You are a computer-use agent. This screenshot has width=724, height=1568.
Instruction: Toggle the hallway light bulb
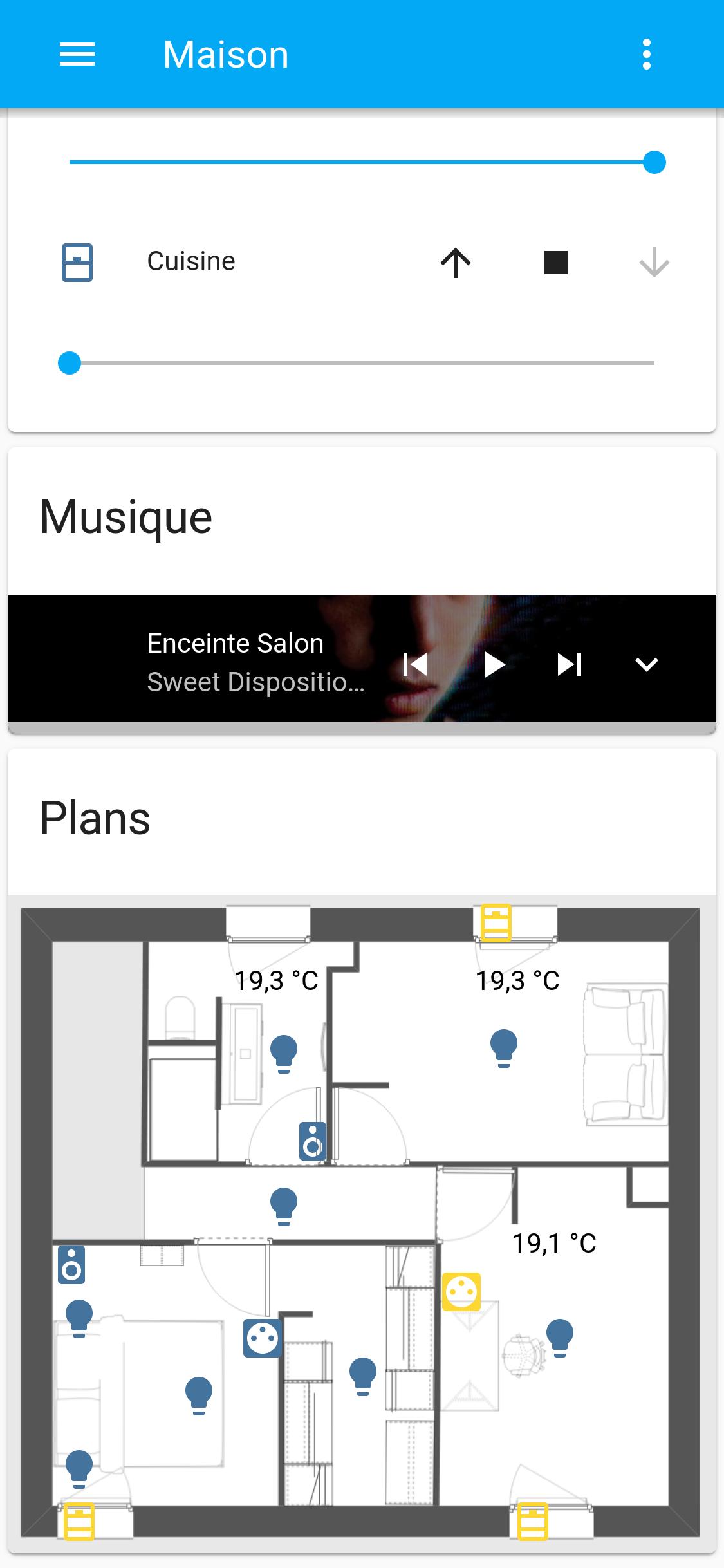pos(284,1205)
